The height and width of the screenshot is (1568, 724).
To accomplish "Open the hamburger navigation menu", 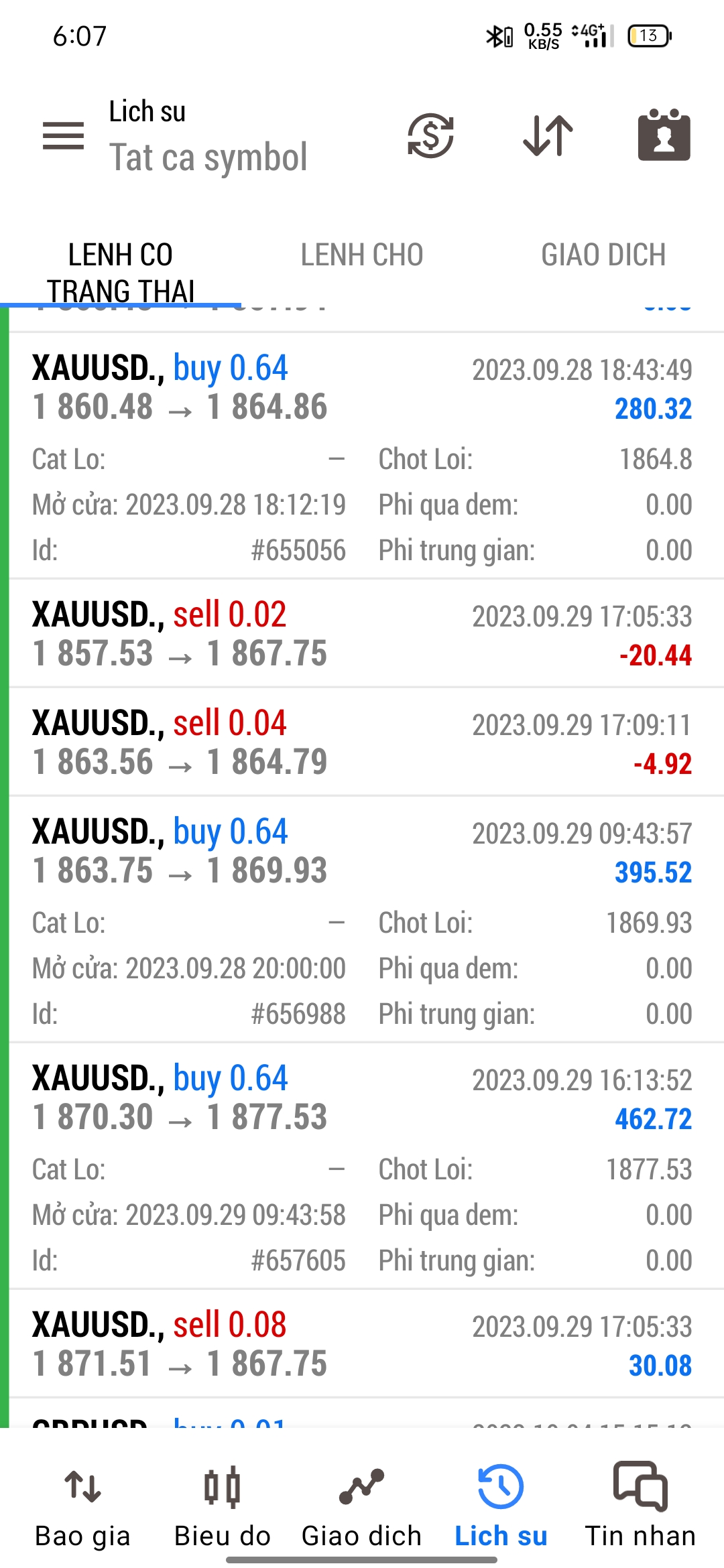I will pyautogui.click(x=63, y=136).
